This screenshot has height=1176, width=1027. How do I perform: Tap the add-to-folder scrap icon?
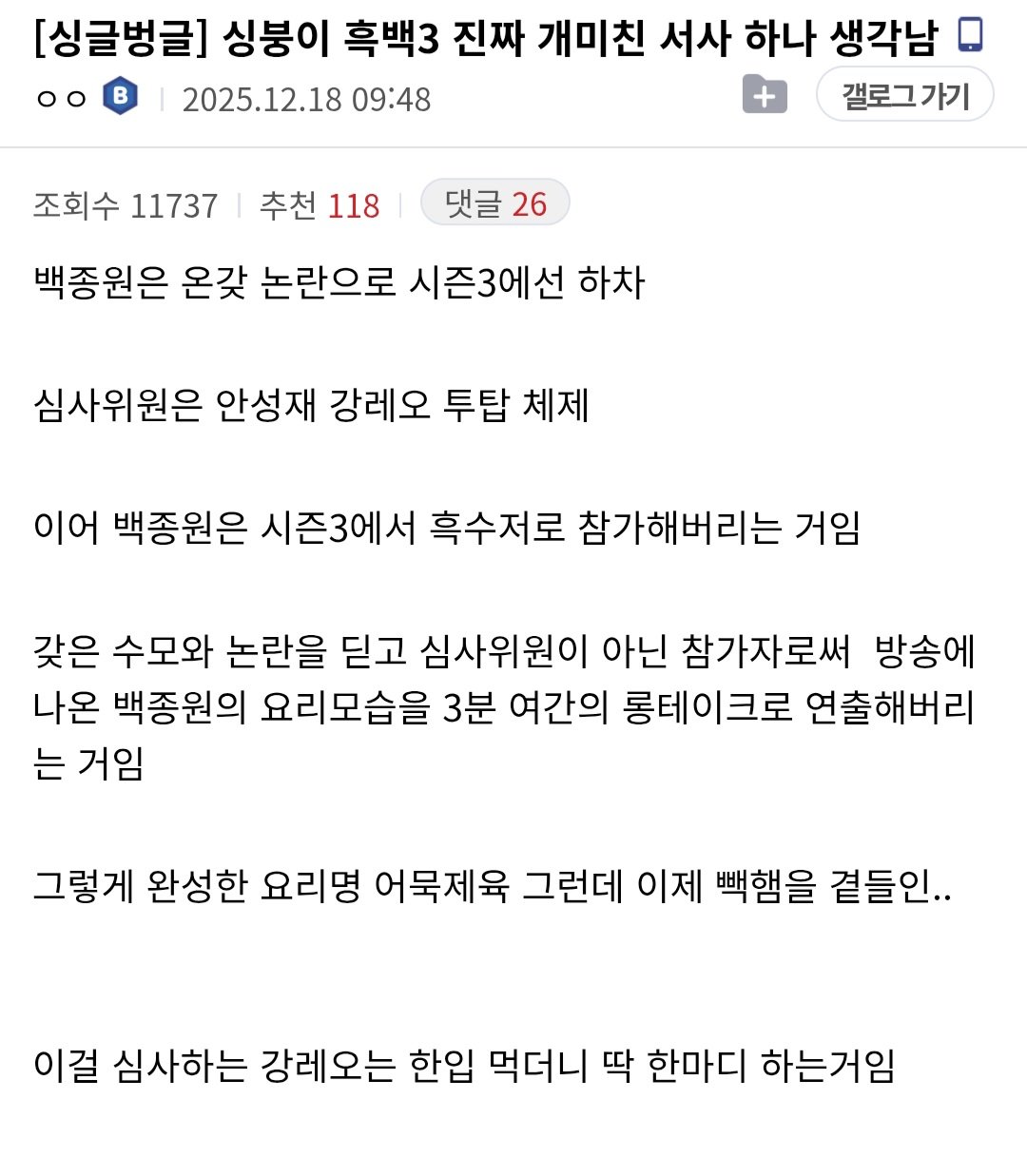click(x=765, y=95)
